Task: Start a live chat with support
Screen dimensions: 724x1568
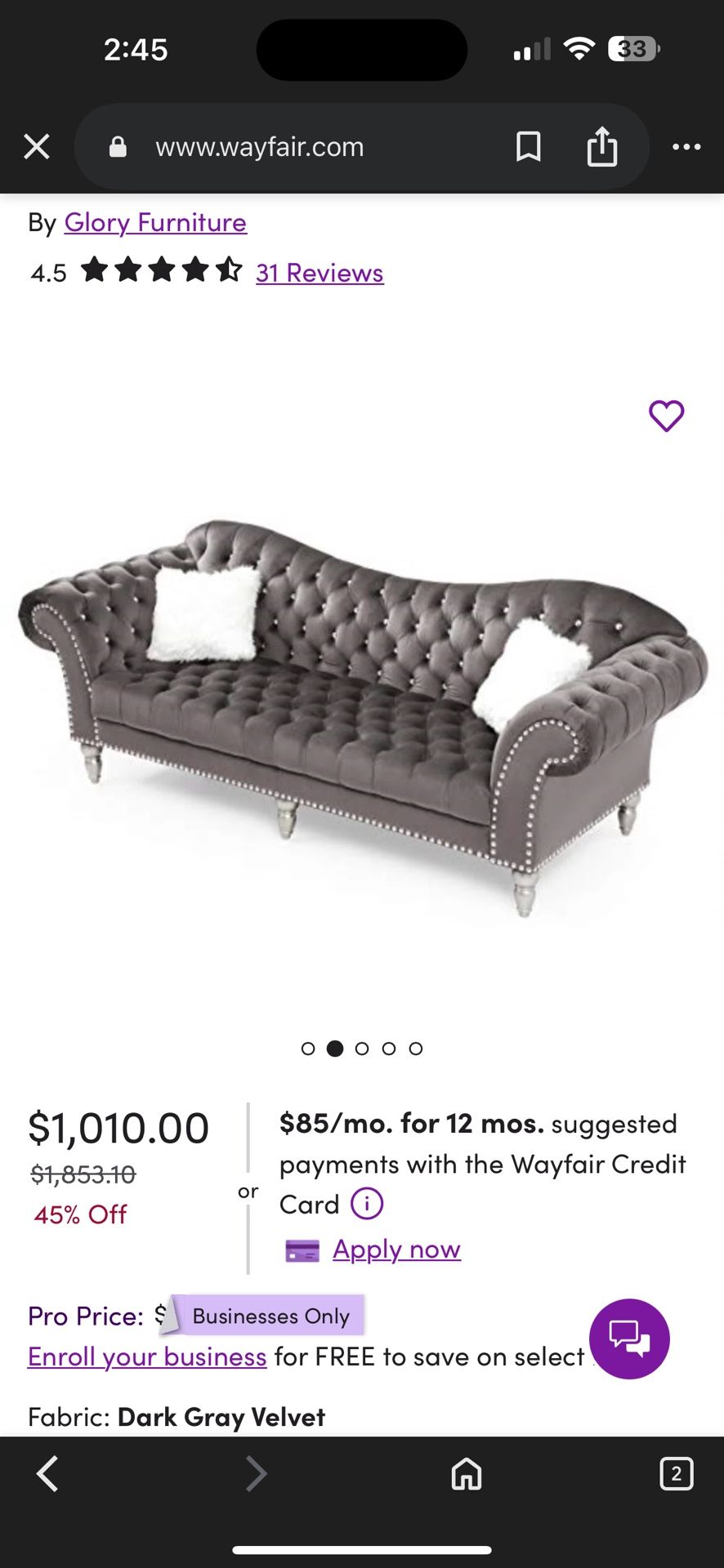Action: pyautogui.click(x=629, y=1339)
